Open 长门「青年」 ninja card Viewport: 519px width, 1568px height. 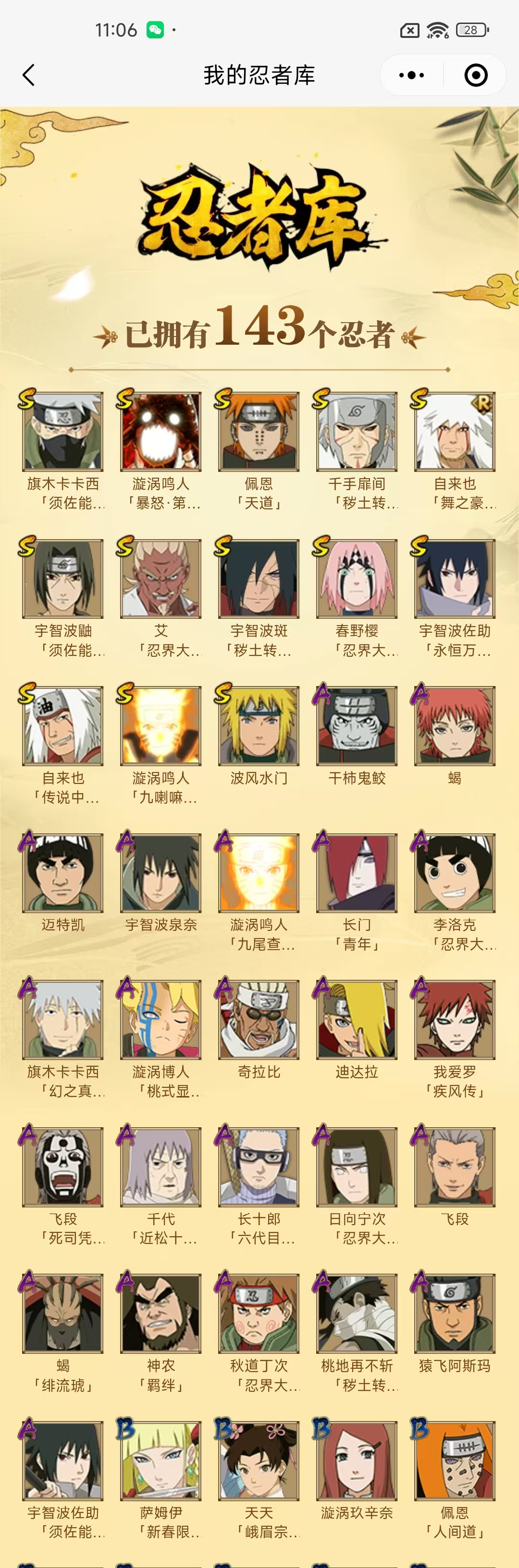tap(357, 873)
